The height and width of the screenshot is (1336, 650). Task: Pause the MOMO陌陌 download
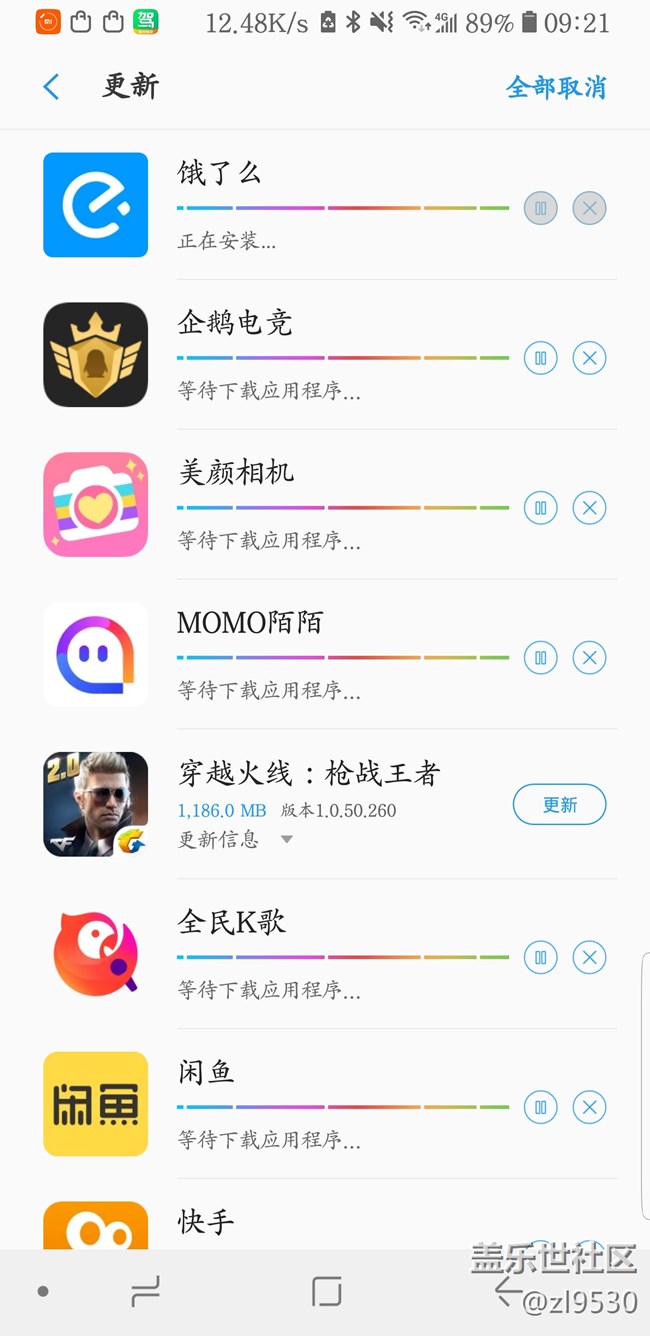pos(541,658)
